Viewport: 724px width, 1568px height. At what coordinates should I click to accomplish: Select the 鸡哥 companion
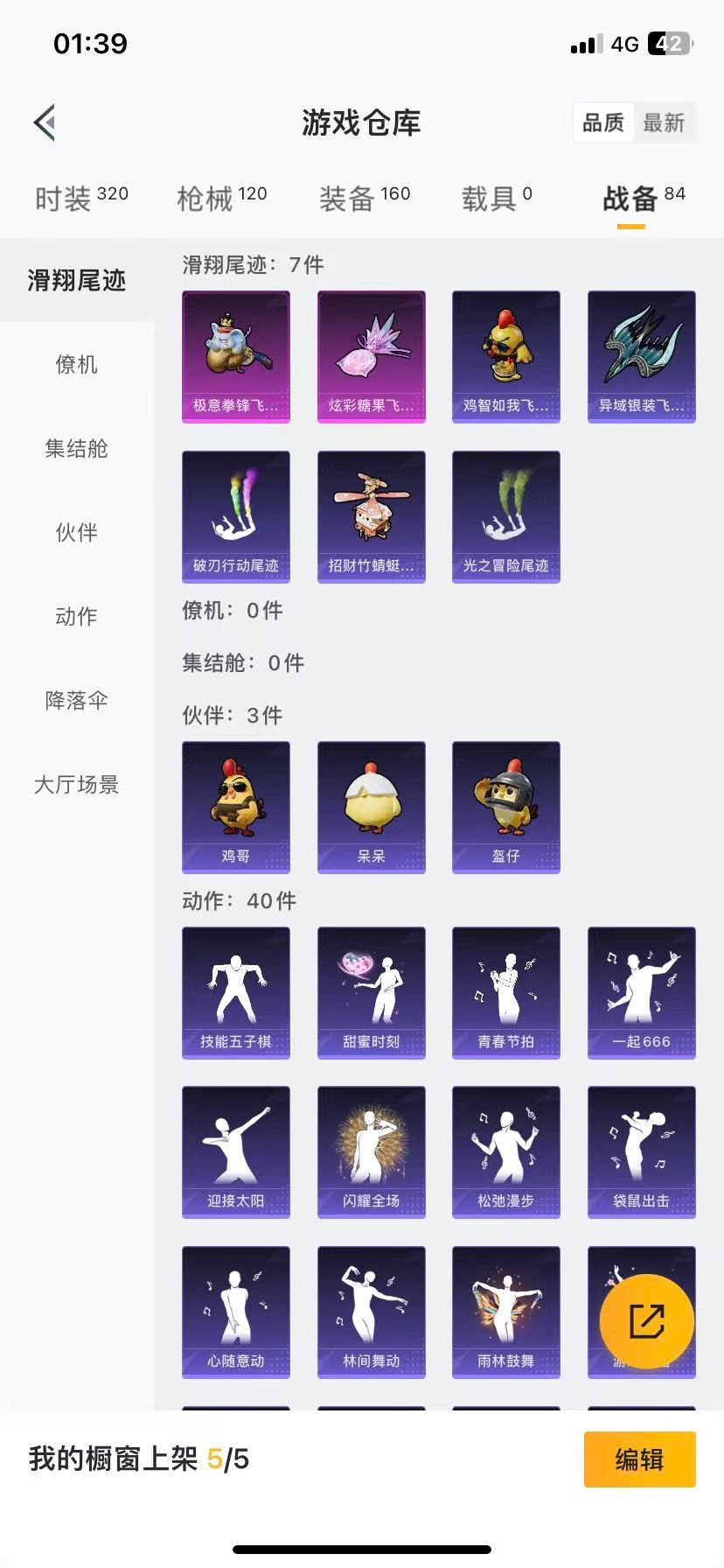click(x=235, y=807)
